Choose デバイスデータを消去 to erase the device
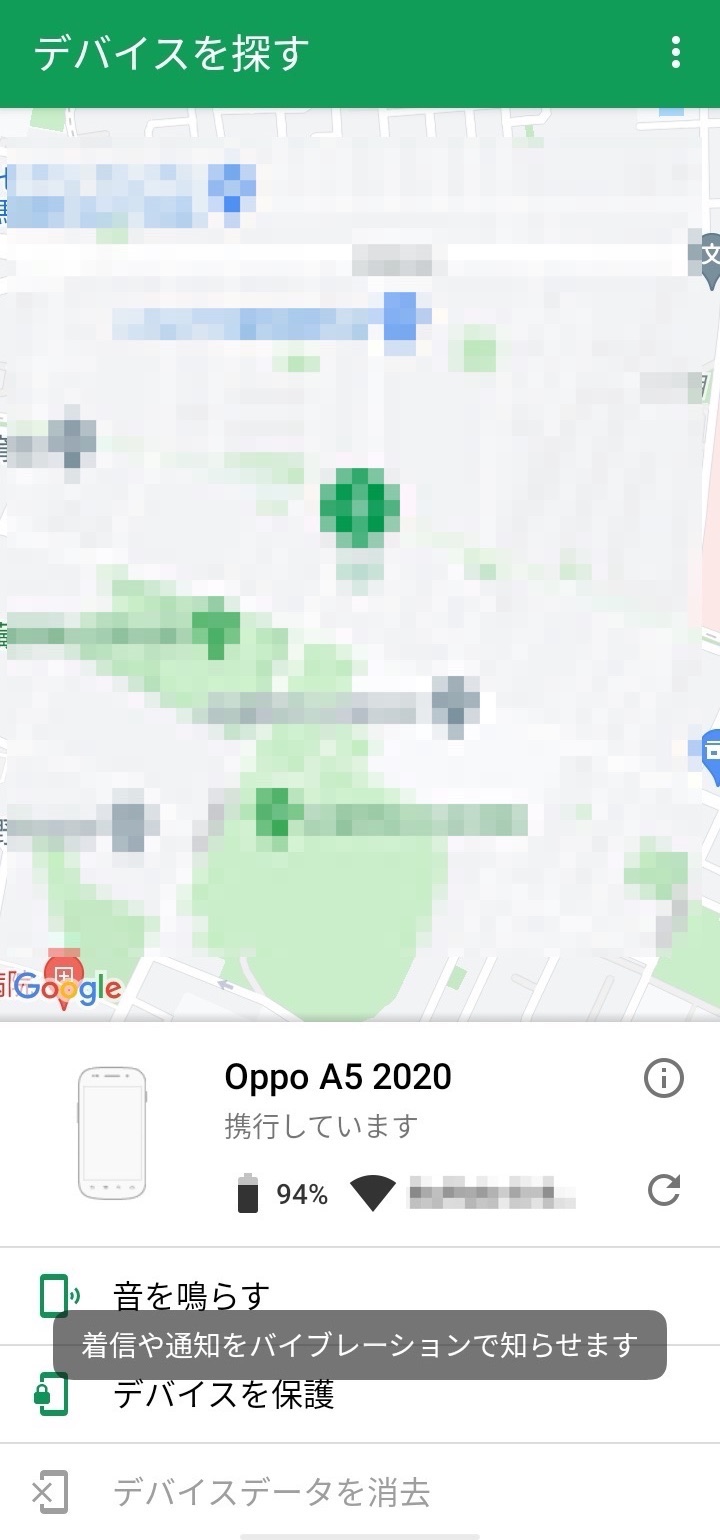This screenshot has height=1540, width=720. point(270,1493)
